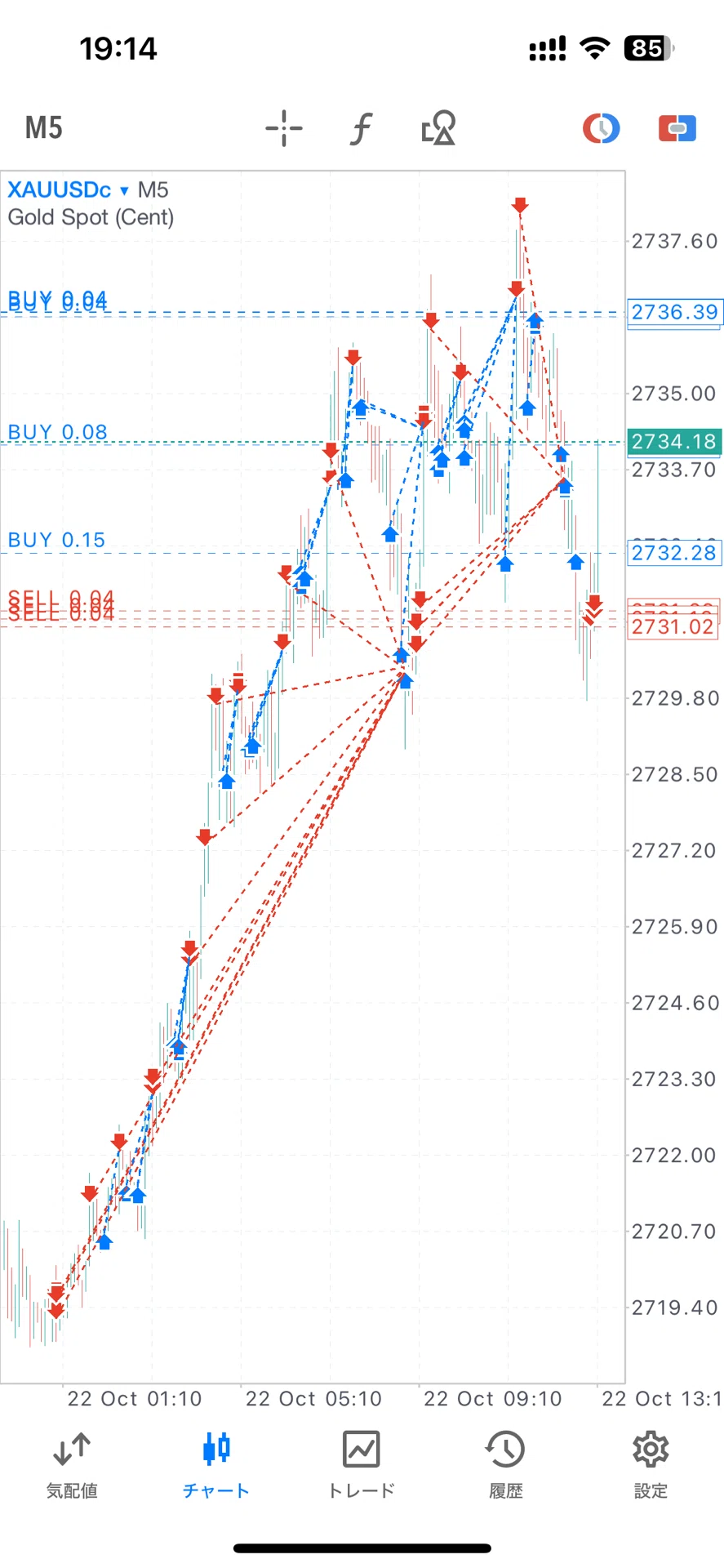This screenshot has width=724, height=1568.
Task: Open the M5 timeframe selector
Action: [44, 128]
